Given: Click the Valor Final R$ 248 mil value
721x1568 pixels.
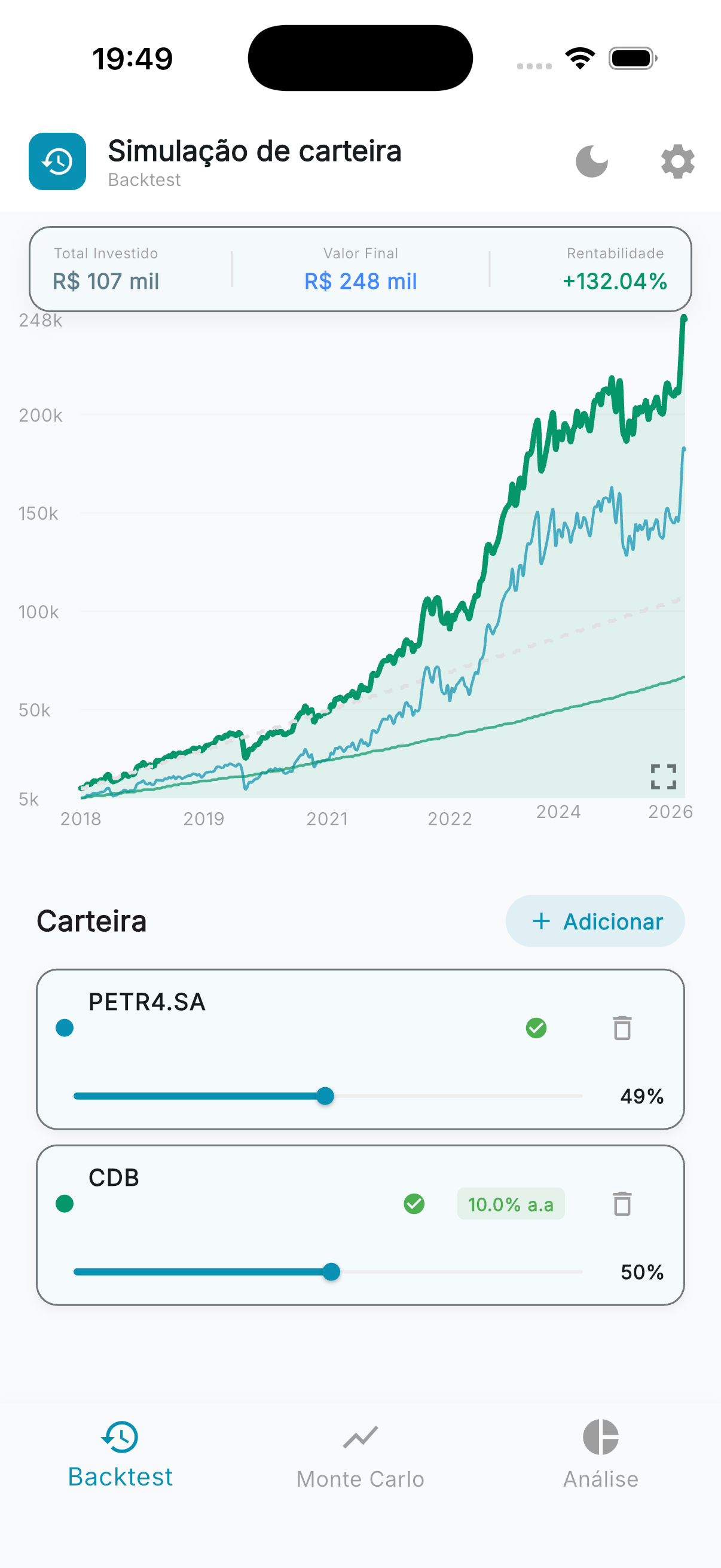Looking at the screenshot, I should (x=359, y=280).
